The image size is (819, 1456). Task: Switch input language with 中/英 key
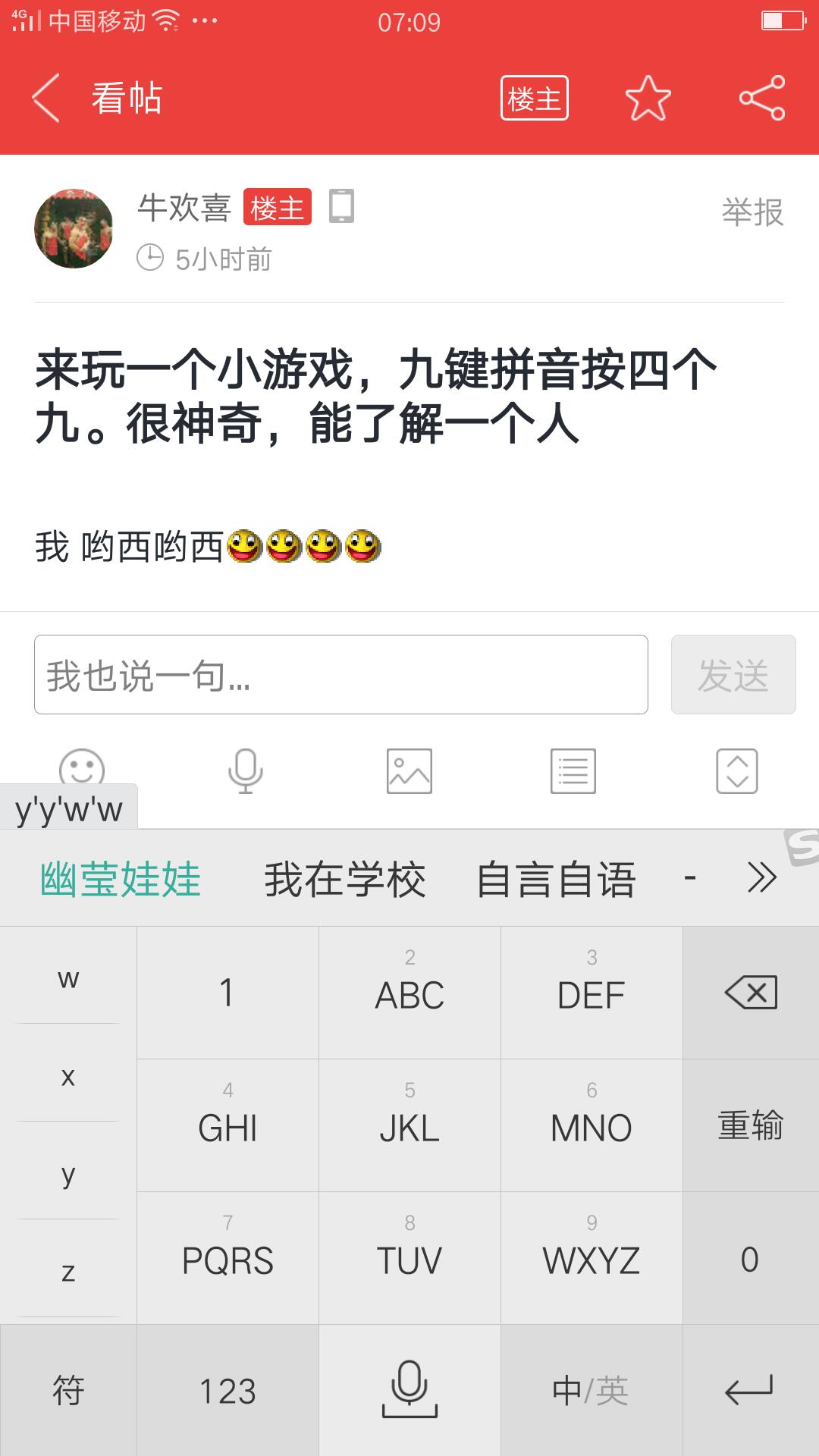pos(591,1390)
